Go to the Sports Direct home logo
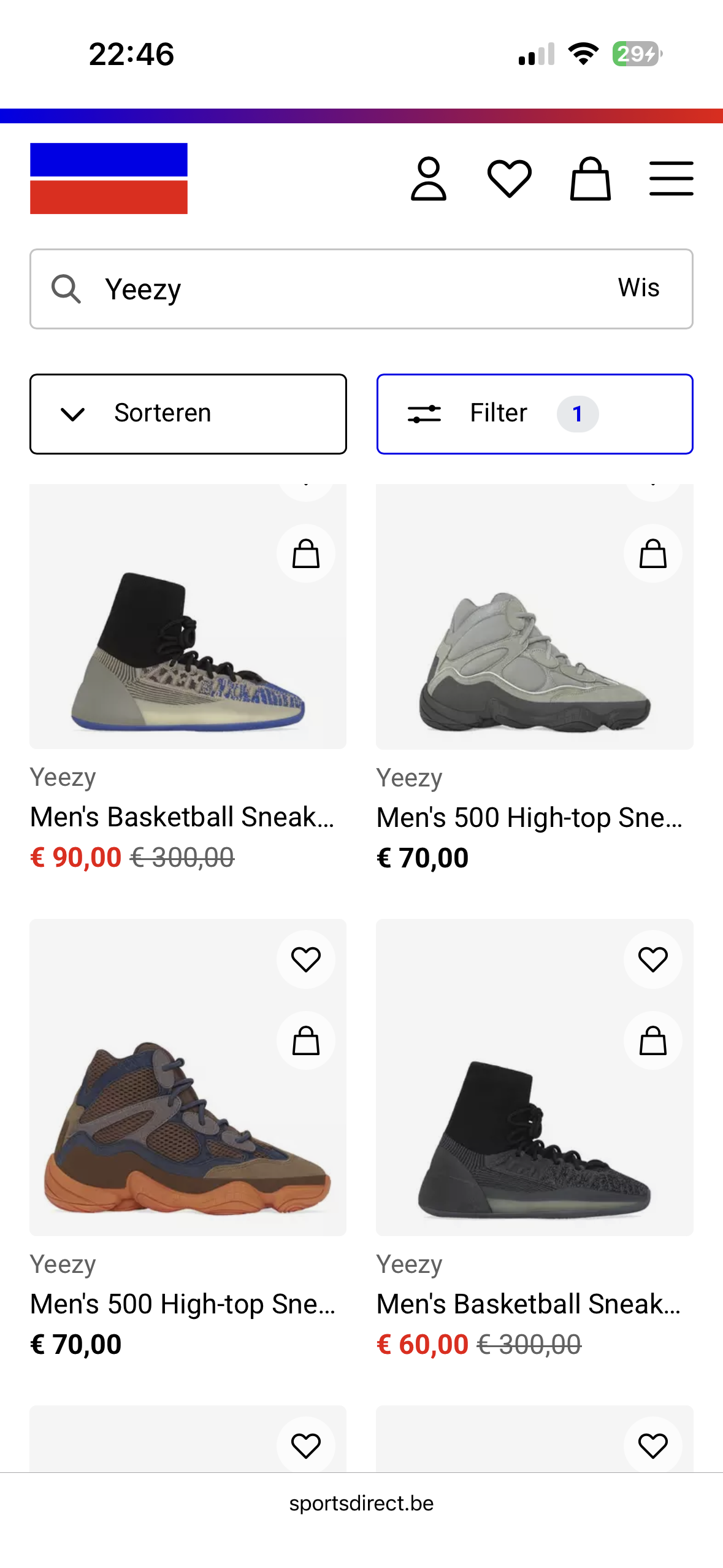The height and width of the screenshot is (1568, 723). tap(109, 179)
